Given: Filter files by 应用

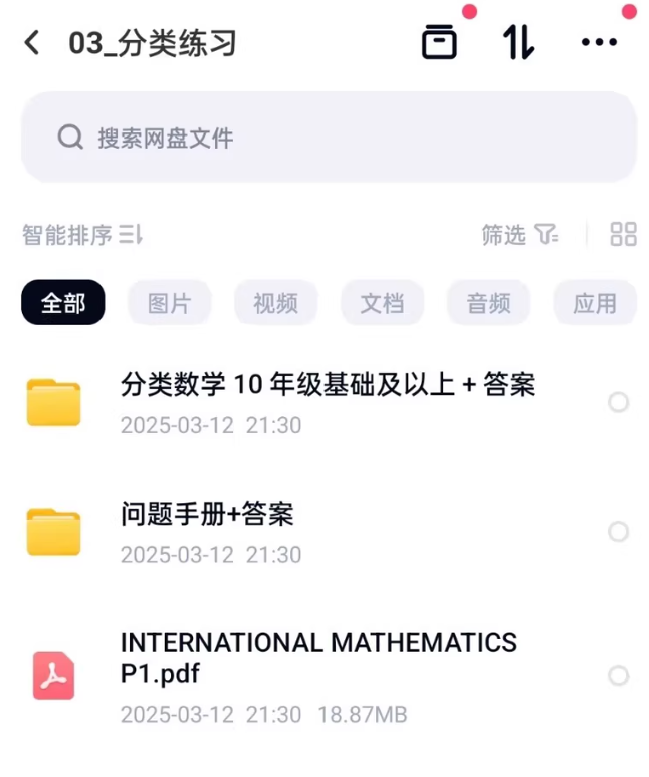Looking at the screenshot, I should tap(594, 303).
